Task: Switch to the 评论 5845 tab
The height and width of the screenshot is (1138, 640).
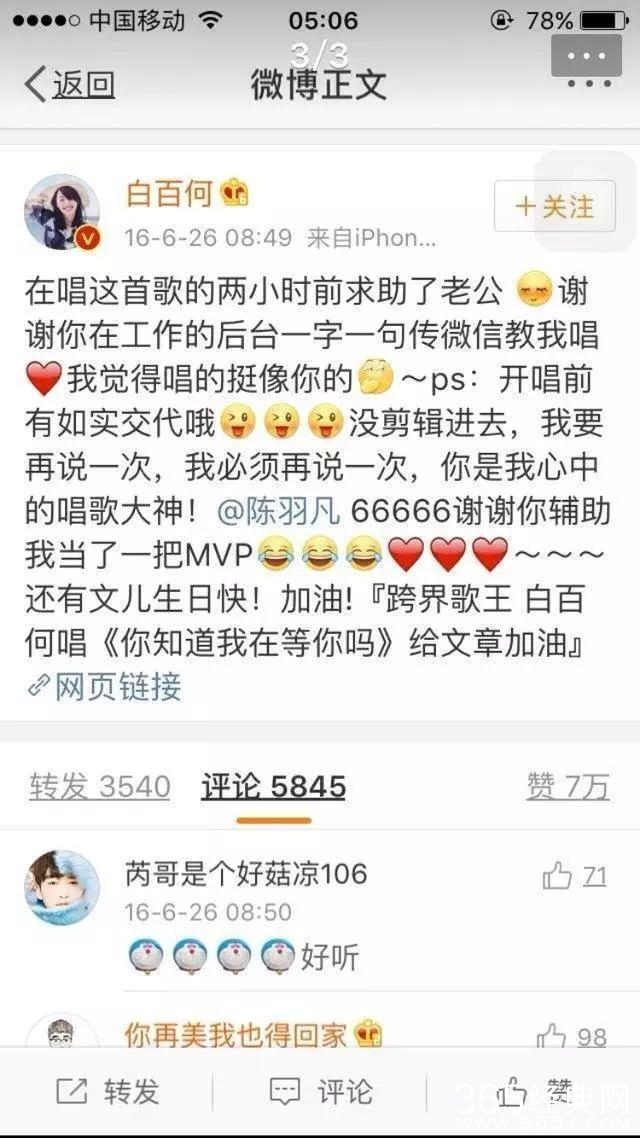Action: pyautogui.click(x=273, y=787)
